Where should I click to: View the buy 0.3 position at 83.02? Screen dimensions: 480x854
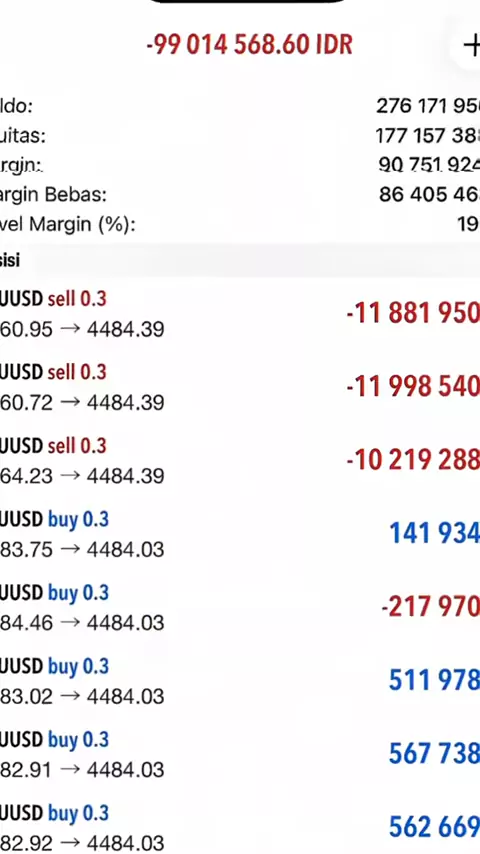coord(240,682)
